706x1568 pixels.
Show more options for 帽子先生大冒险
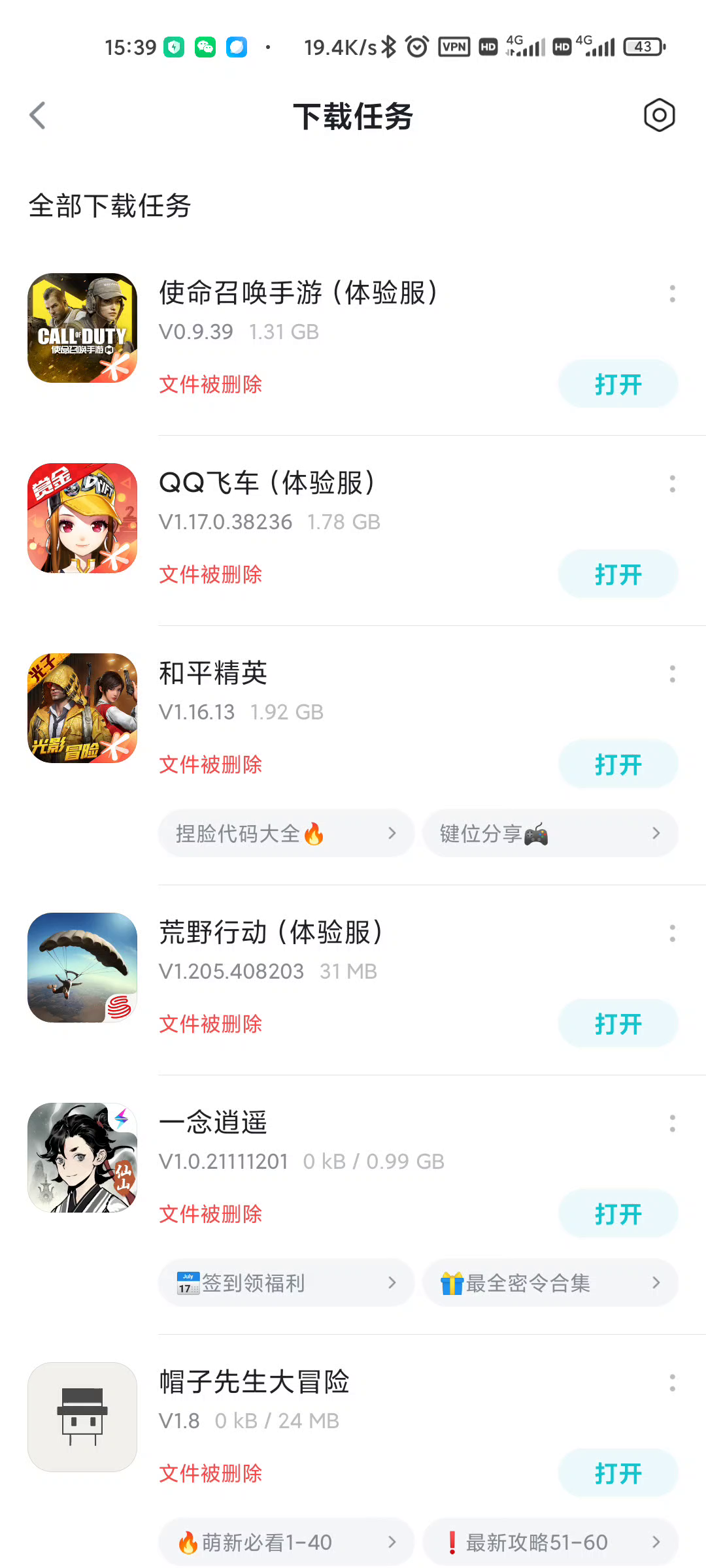coord(672,1383)
